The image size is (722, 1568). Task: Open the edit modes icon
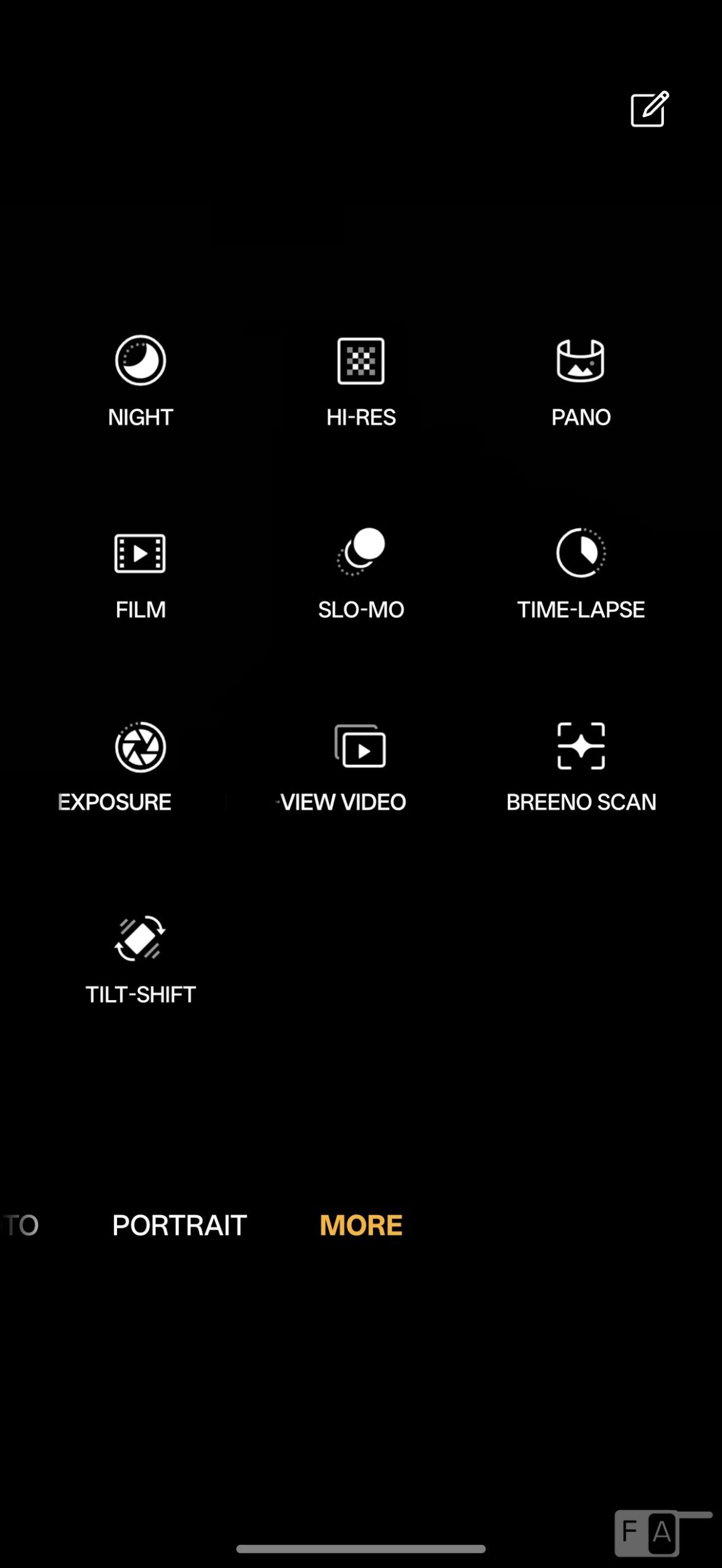(649, 110)
